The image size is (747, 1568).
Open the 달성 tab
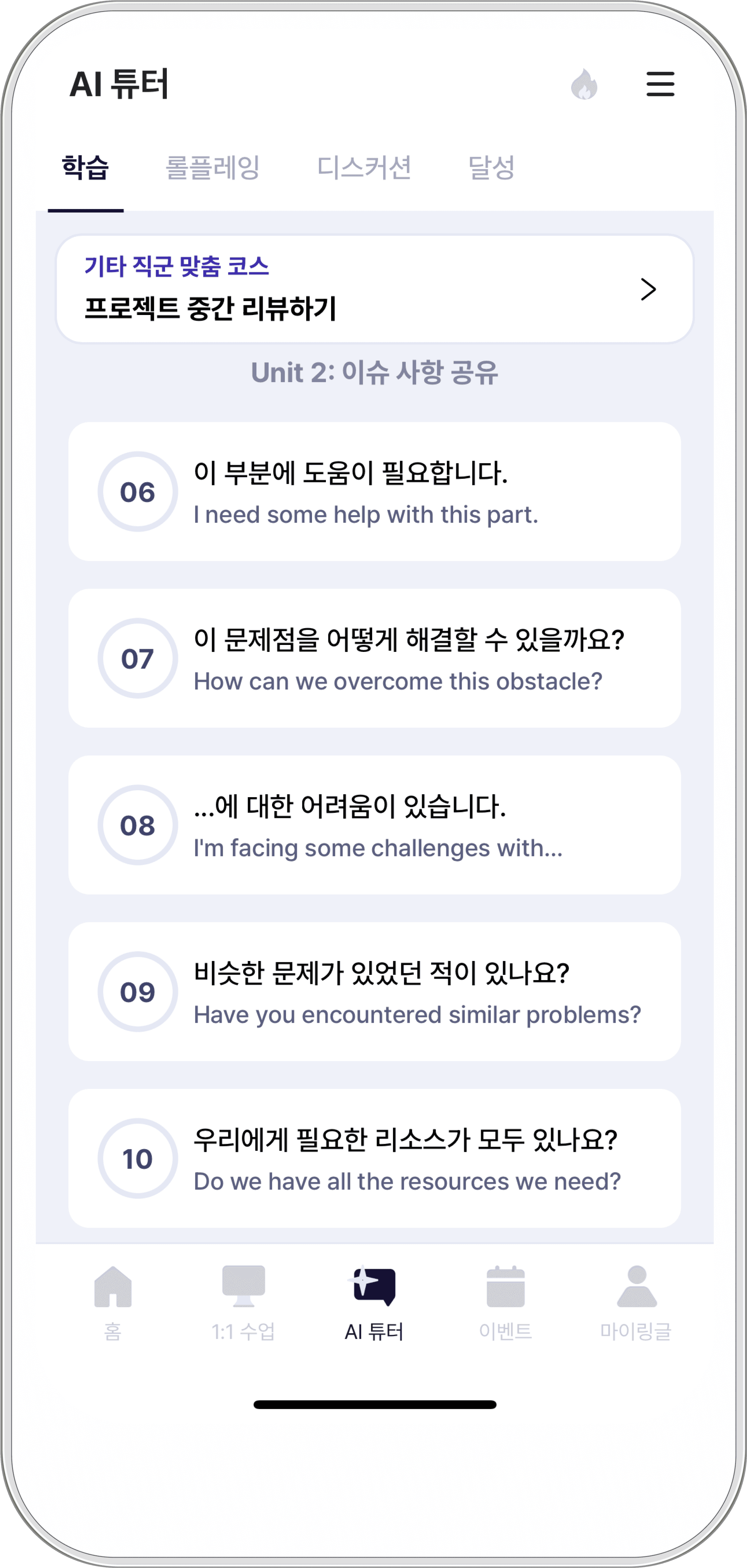[492, 167]
